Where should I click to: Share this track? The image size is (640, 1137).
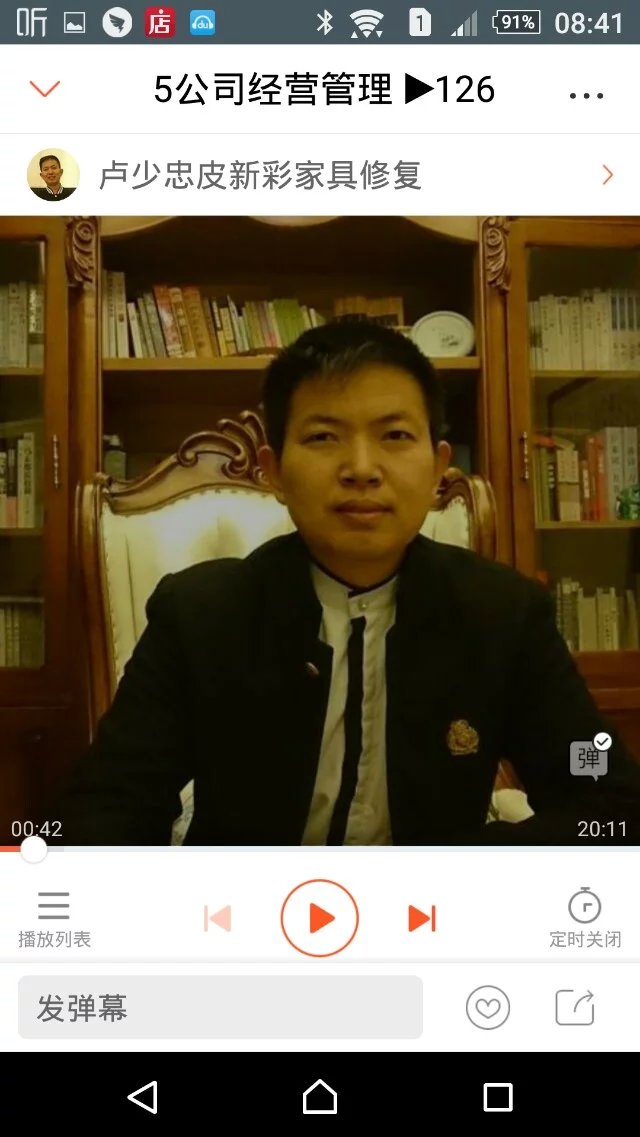[575, 1008]
